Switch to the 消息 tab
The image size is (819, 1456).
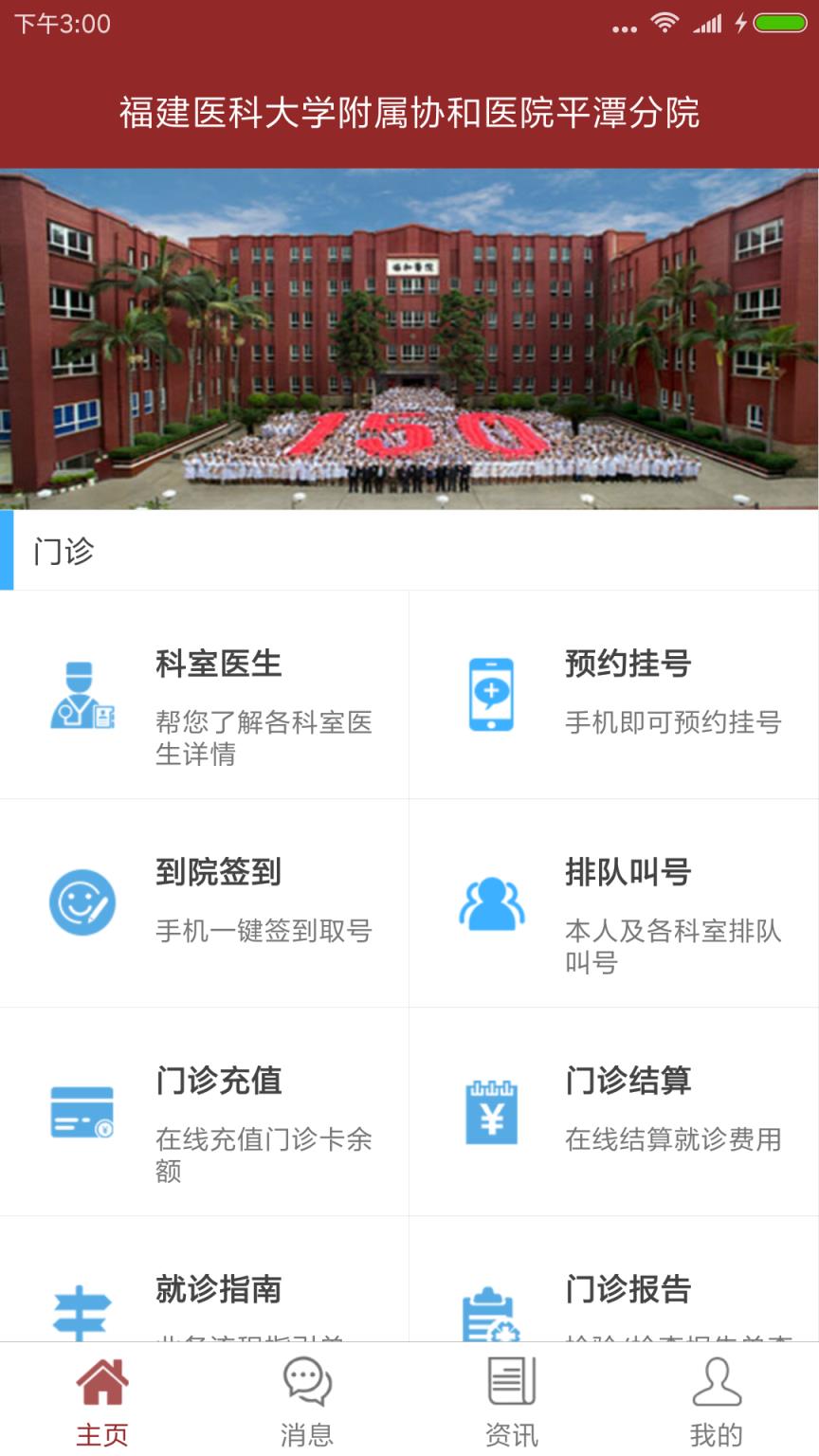(x=306, y=1403)
